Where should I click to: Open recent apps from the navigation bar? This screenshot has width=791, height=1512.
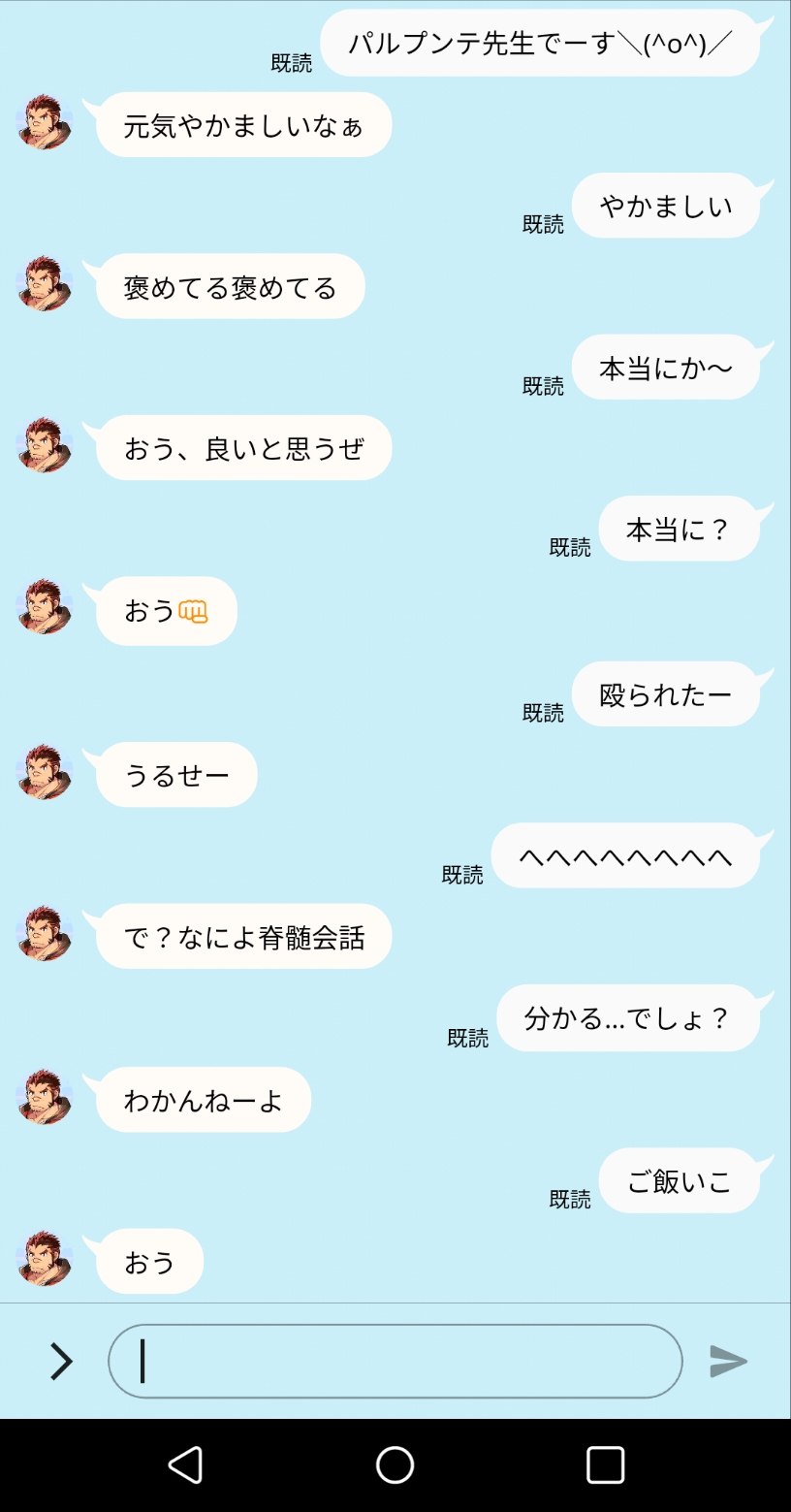tap(605, 1464)
